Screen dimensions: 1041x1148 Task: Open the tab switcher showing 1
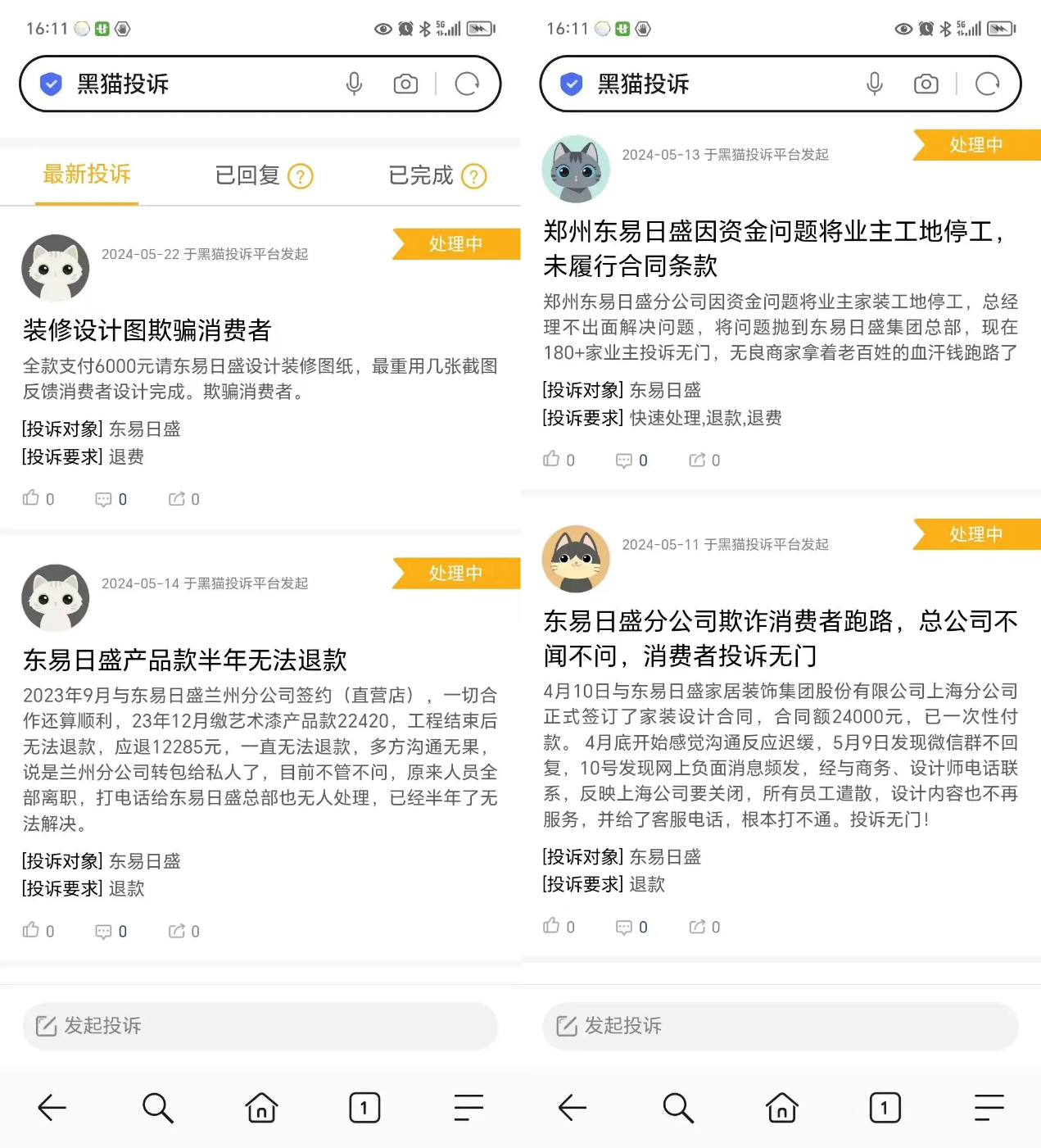(x=364, y=1108)
